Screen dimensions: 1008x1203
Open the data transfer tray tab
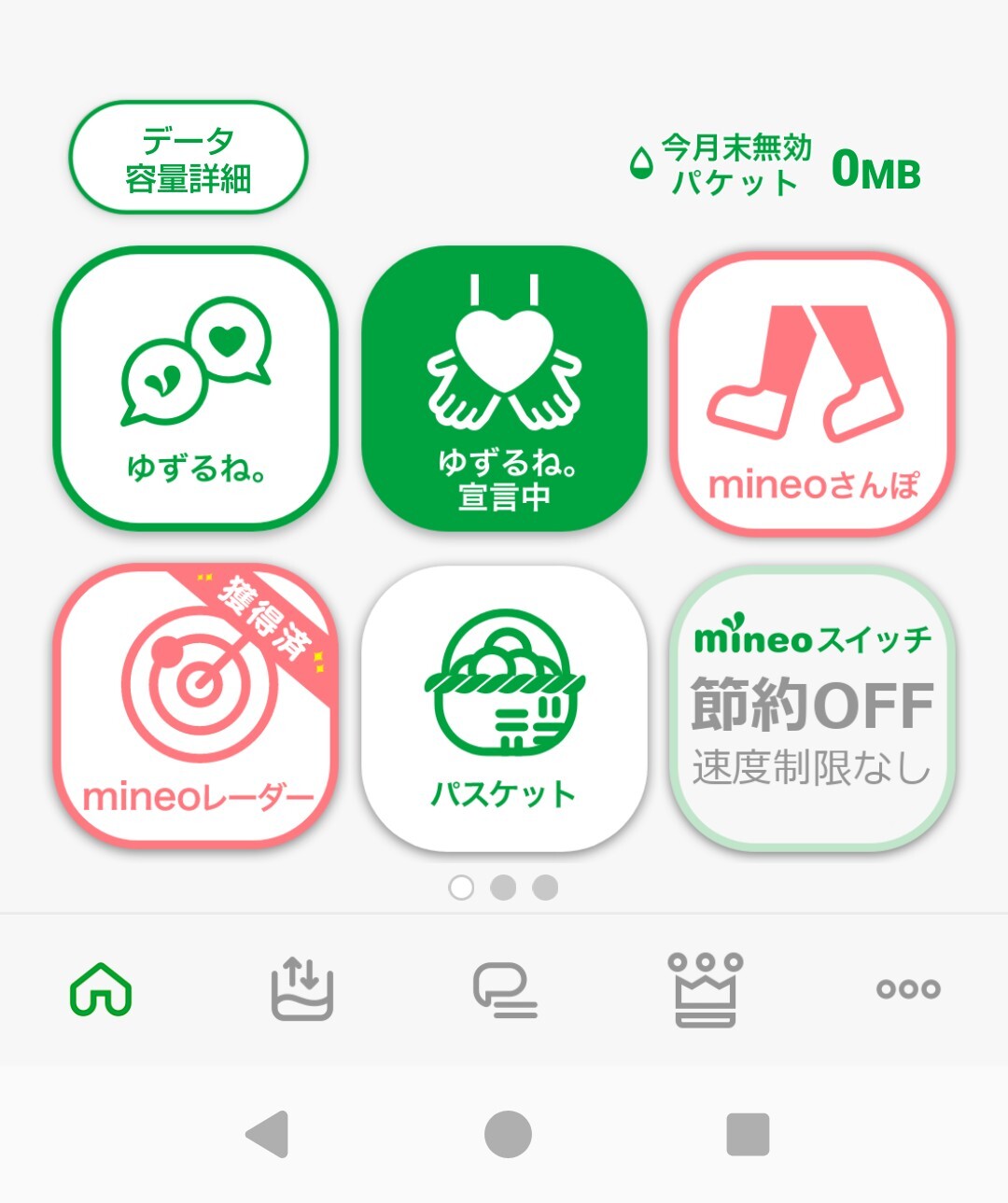[x=301, y=989]
